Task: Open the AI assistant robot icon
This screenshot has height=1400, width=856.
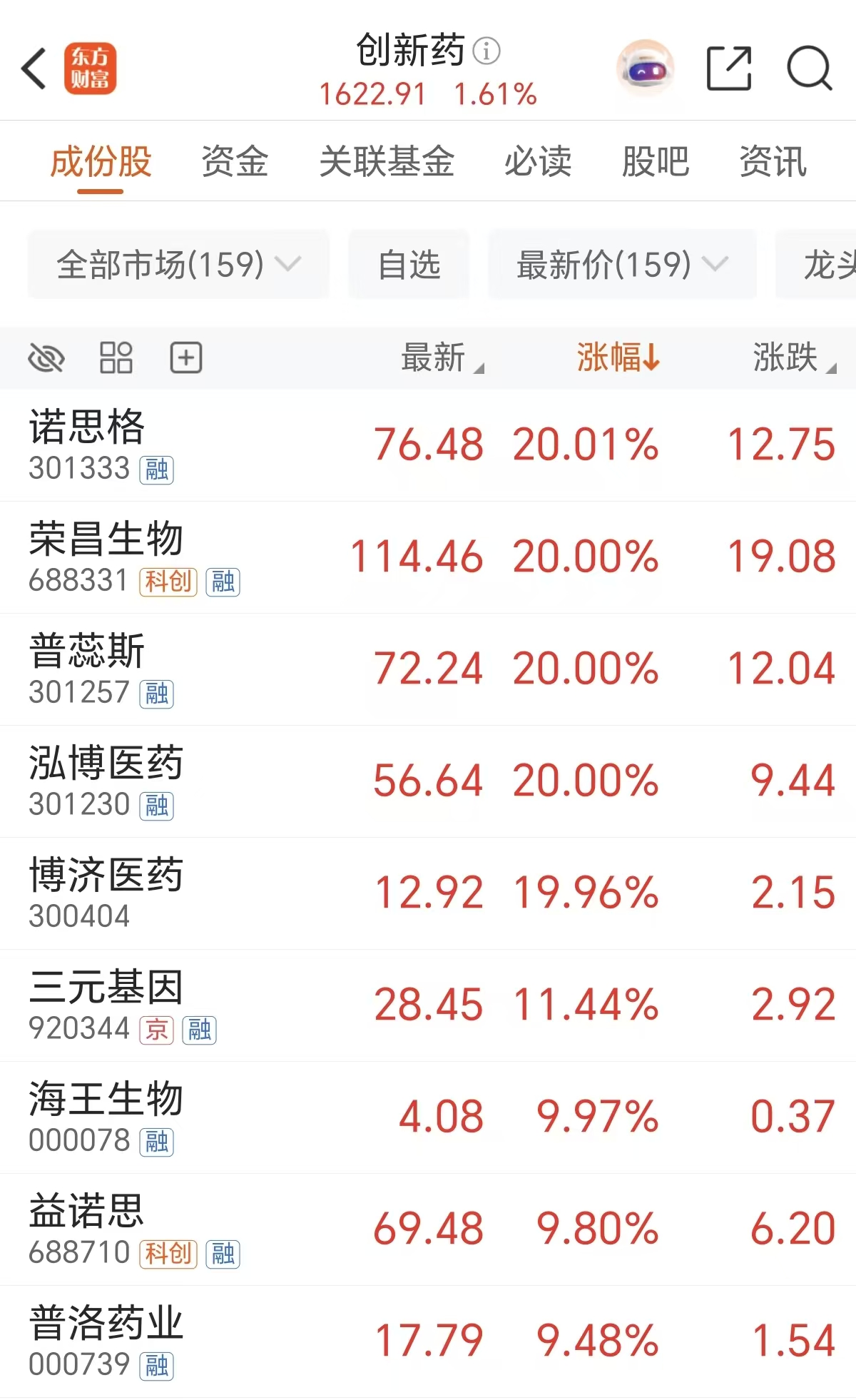Action: coord(645,69)
